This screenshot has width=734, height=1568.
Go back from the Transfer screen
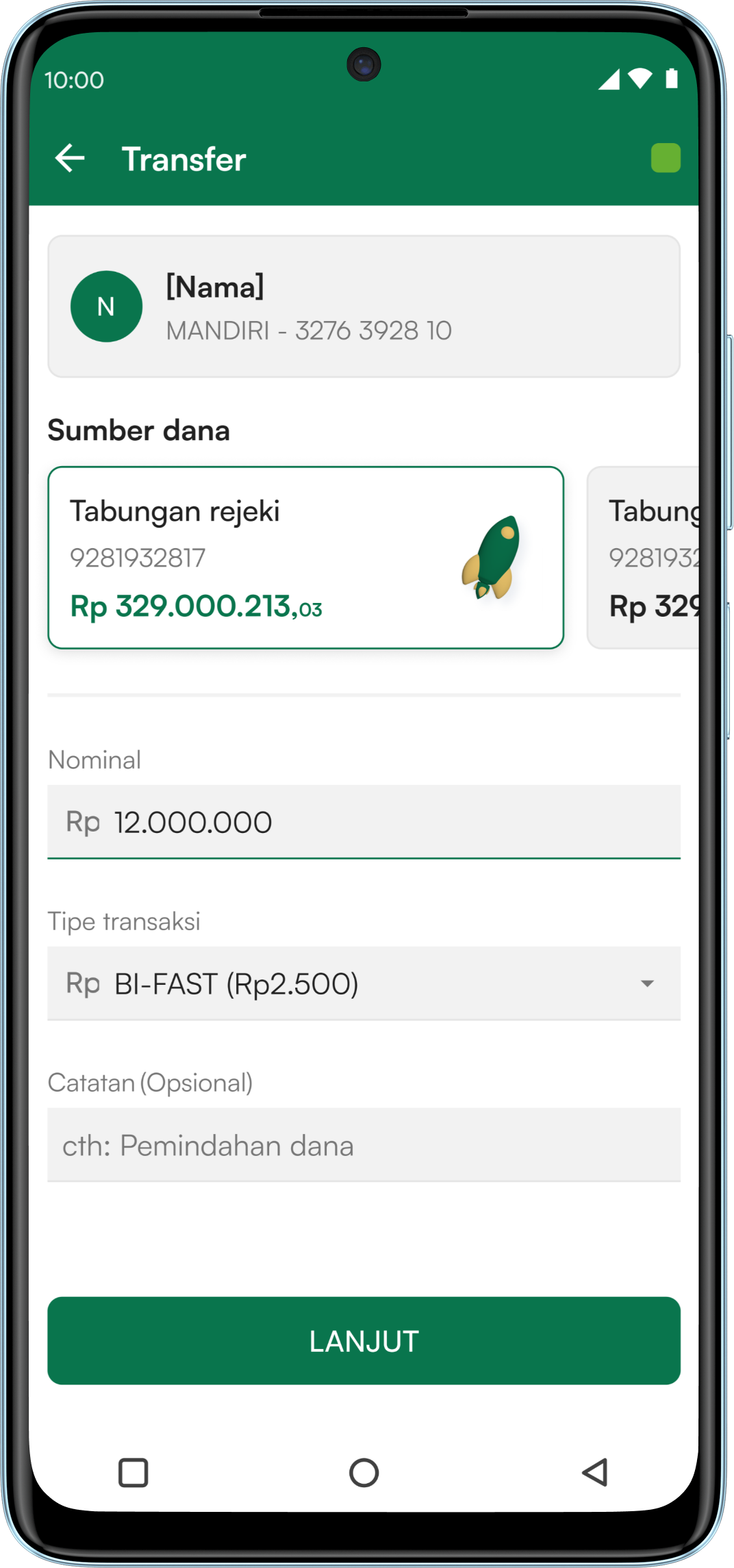click(70, 158)
